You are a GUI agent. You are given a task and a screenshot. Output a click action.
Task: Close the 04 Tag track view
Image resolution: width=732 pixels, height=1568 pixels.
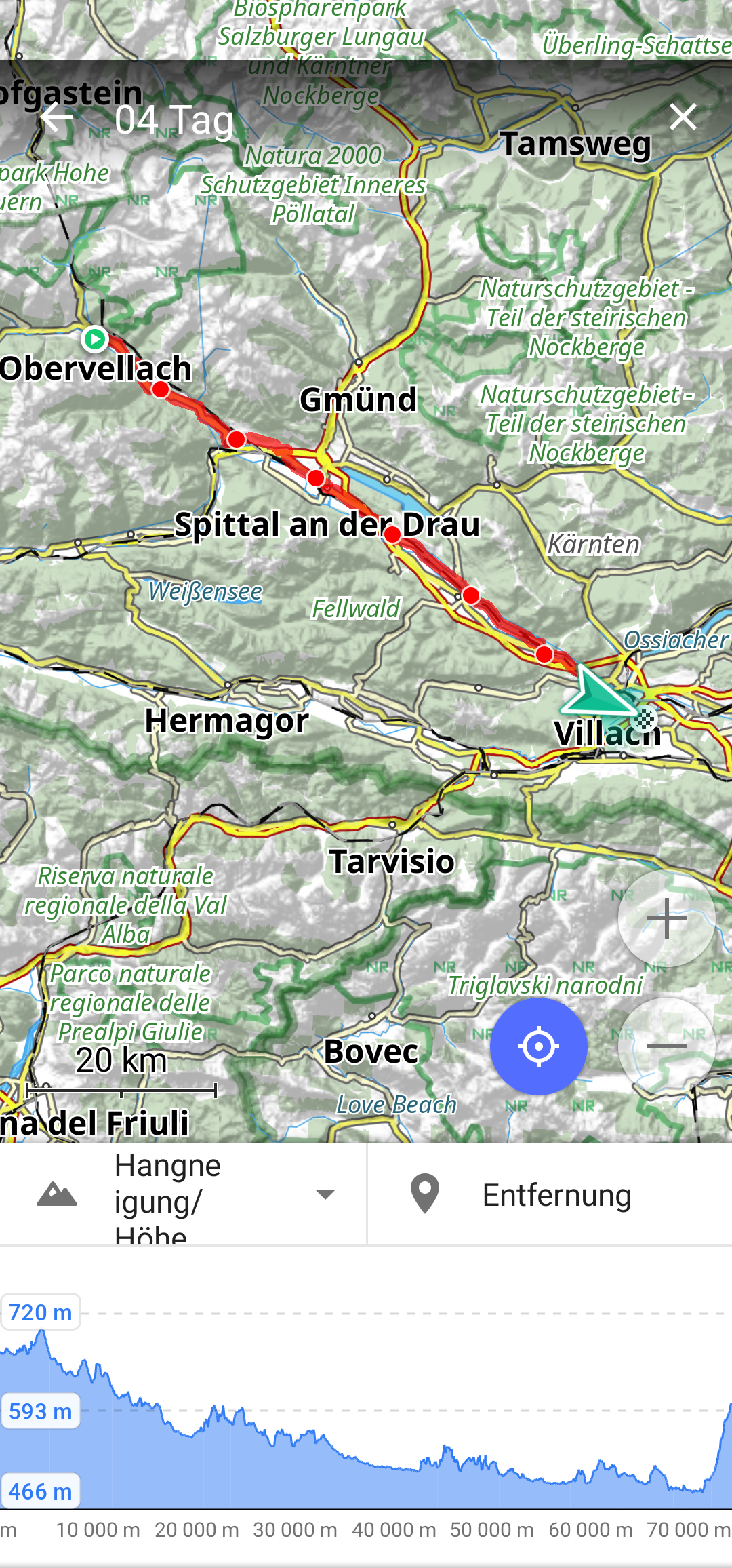[683, 117]
